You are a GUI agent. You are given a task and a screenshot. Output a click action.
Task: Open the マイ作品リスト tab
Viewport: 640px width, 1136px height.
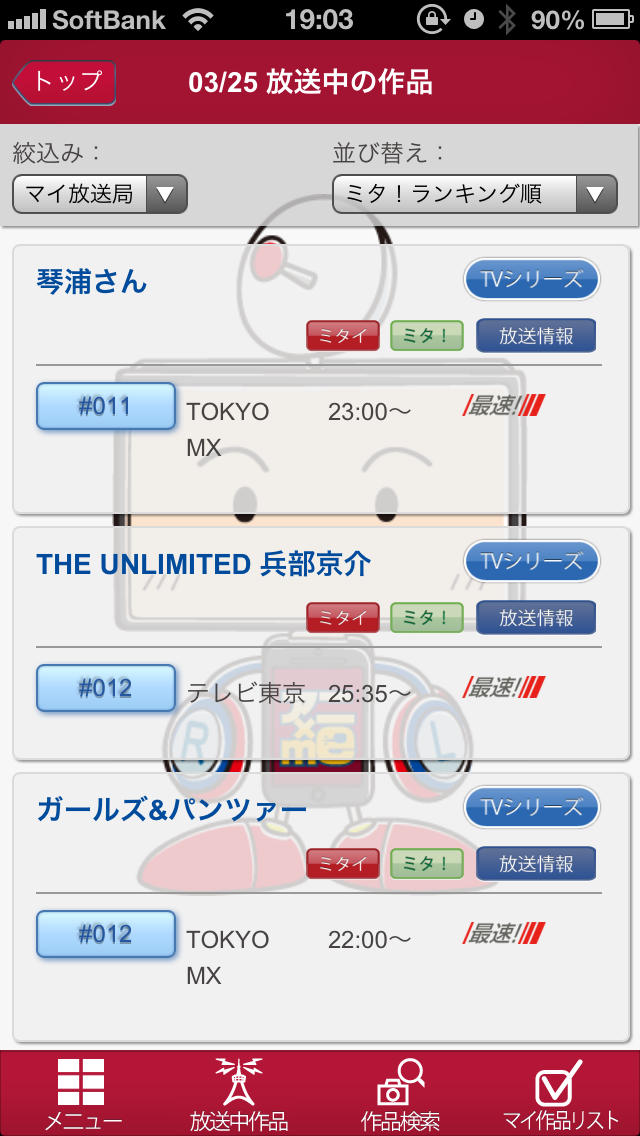(x=560, y=1095)
